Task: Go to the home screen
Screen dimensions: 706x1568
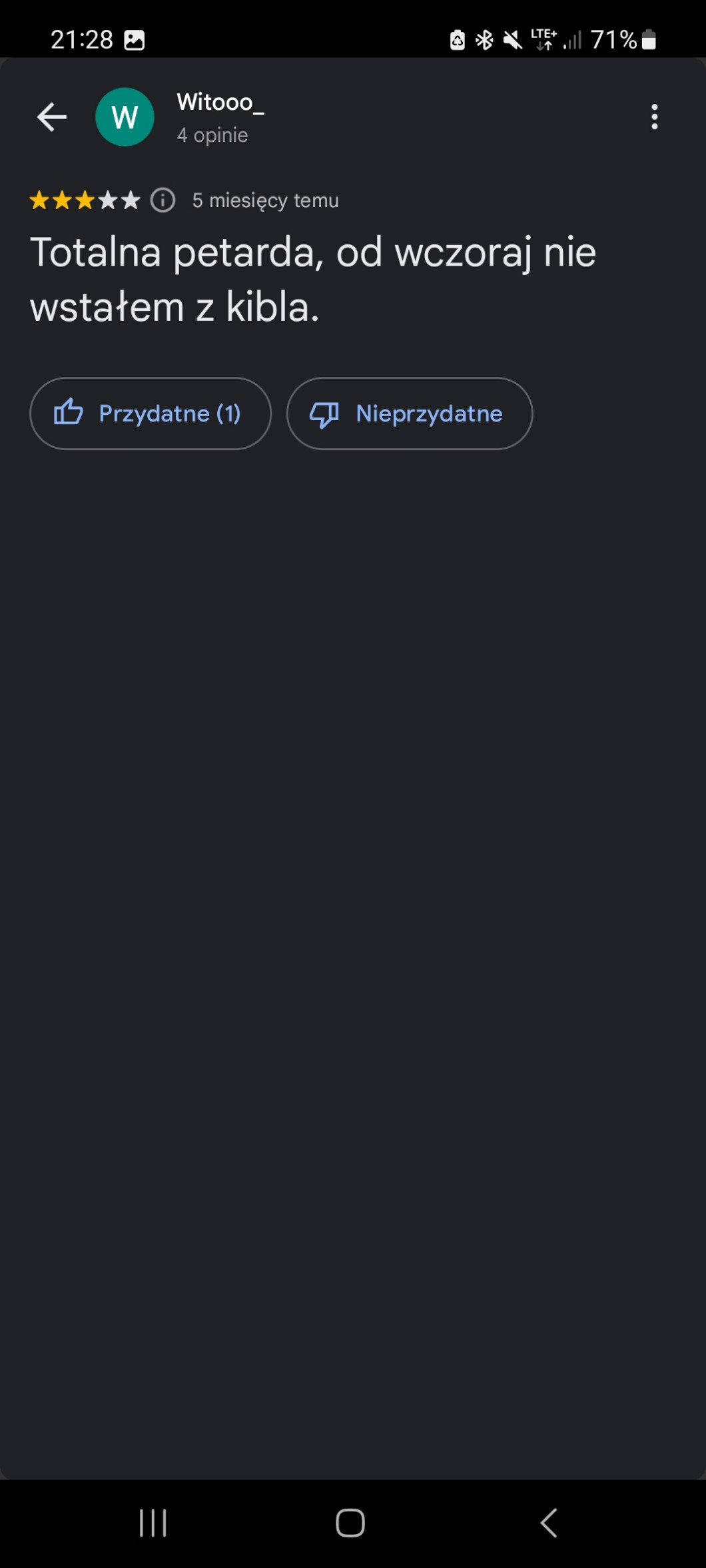Action: (350, 1522)
